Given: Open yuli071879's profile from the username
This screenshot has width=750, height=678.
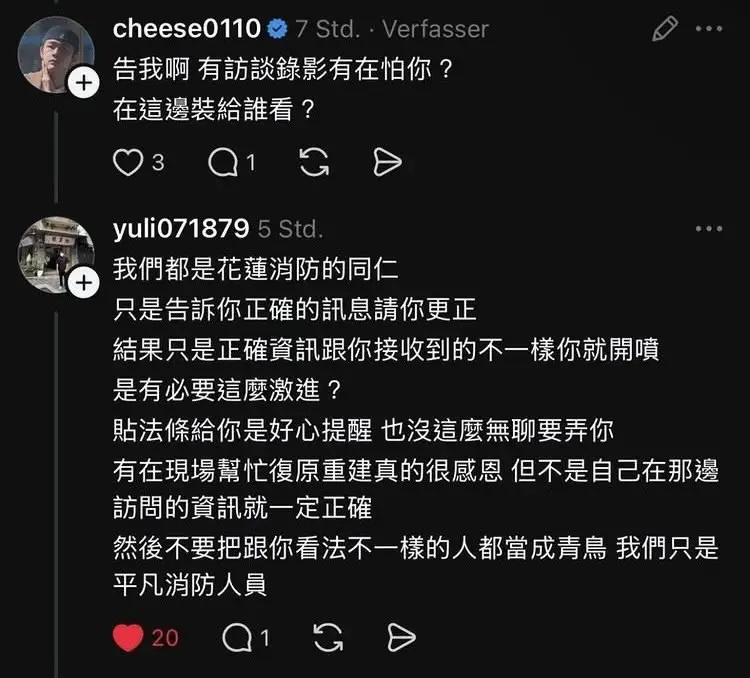Looking at the screenshot, I should 181,228.
